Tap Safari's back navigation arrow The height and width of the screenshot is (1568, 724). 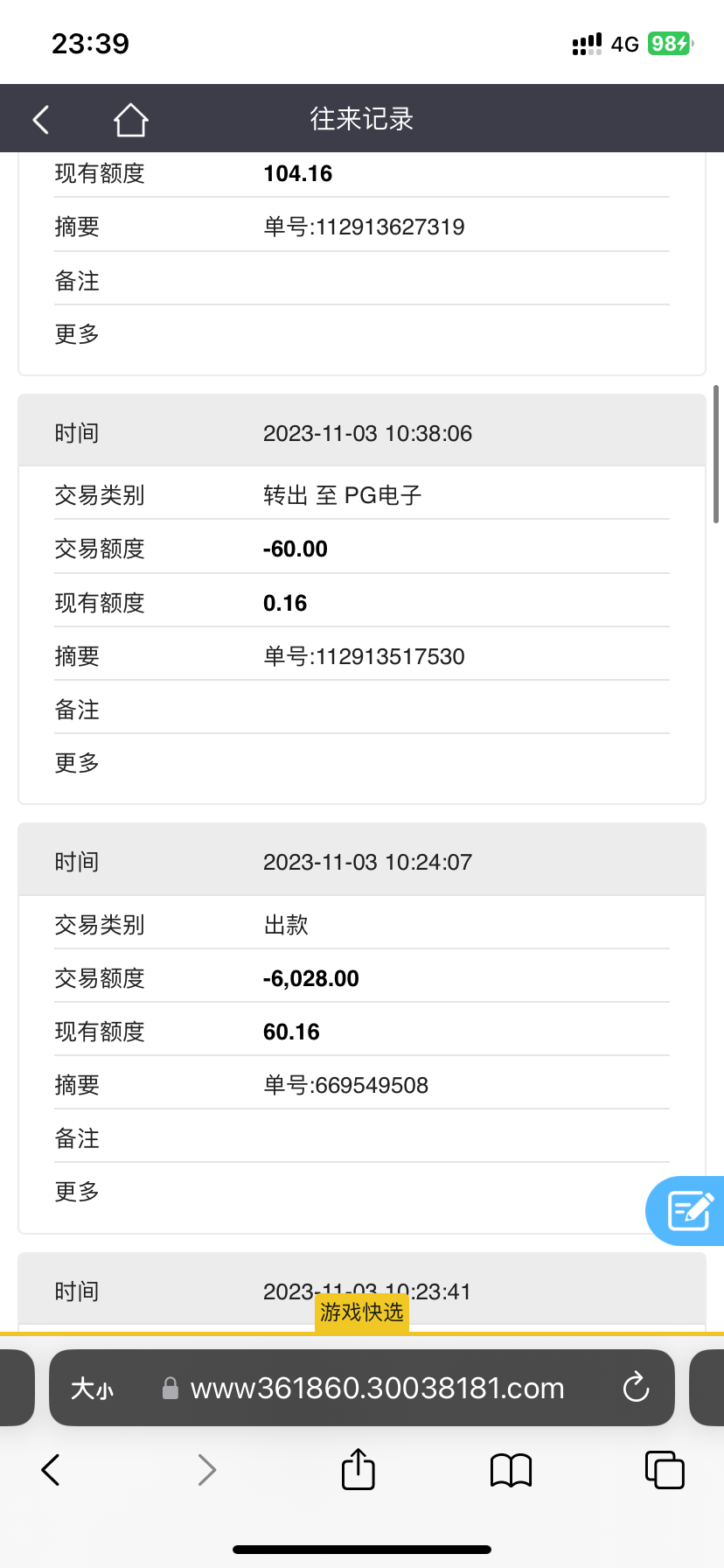[x=52, y=1470]
